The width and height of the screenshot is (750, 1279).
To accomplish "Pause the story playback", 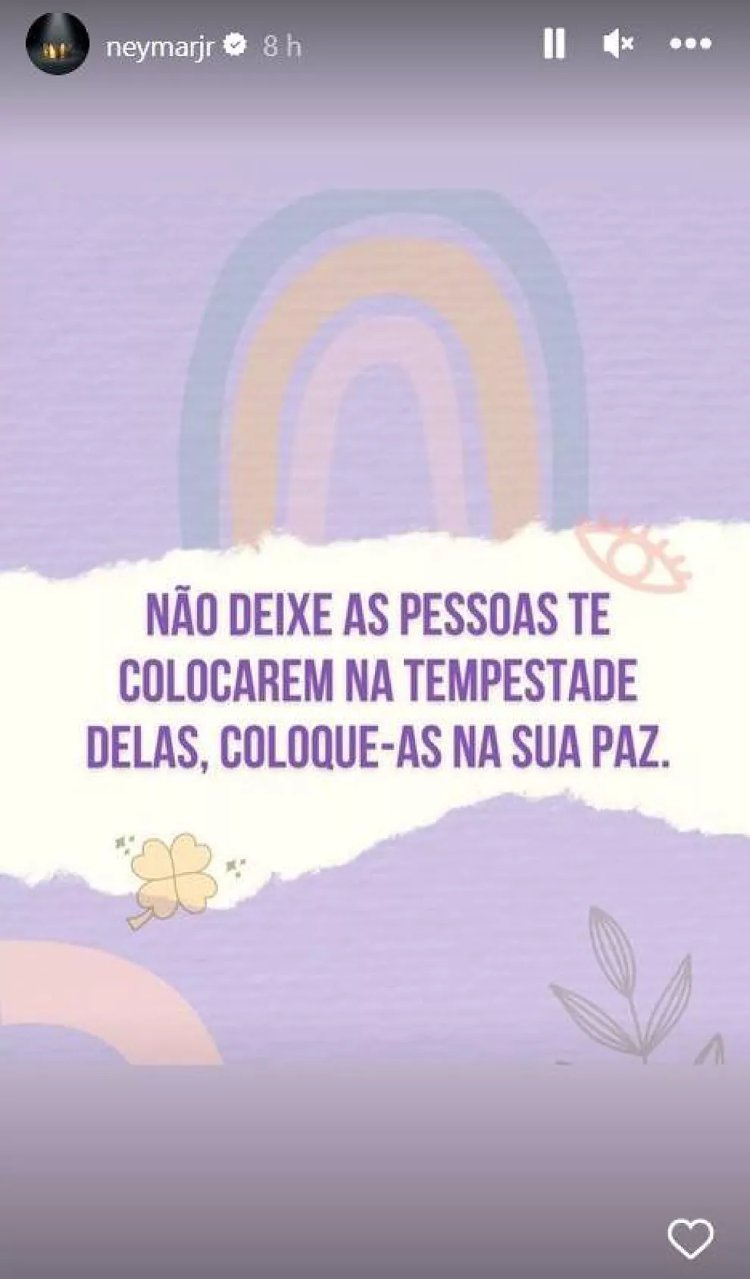I will [554, 44].
